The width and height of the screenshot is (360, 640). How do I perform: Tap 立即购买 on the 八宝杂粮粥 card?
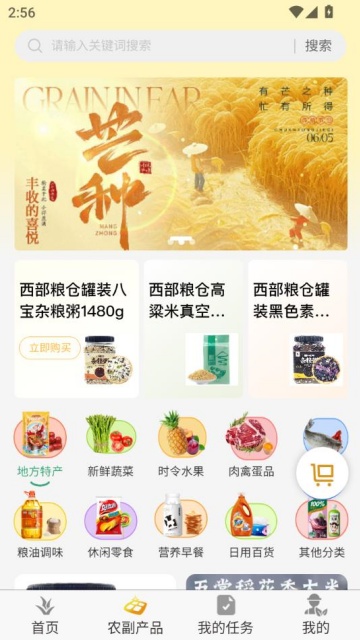pyautogui.click(x=50, y=348)
